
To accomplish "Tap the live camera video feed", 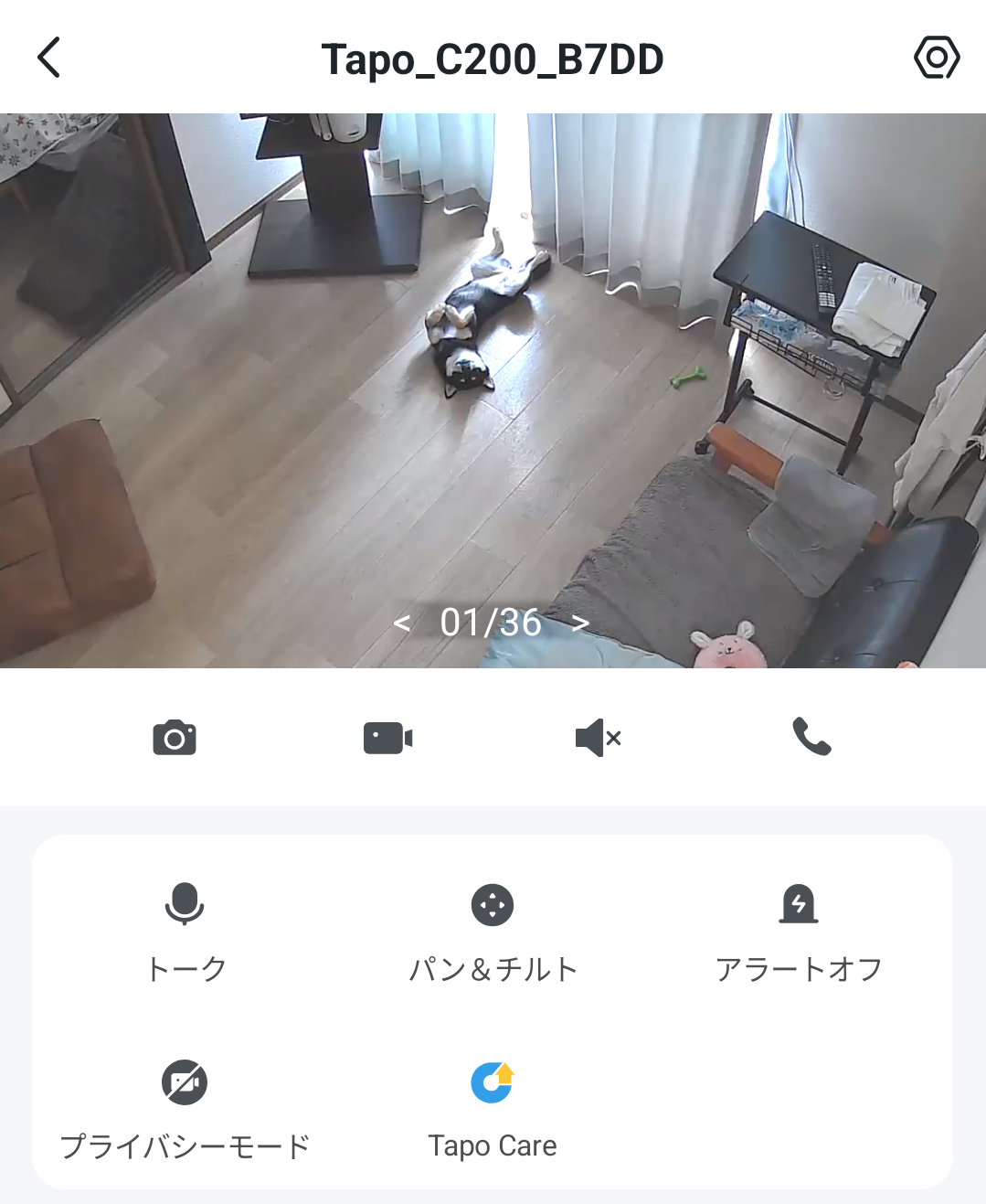I will (493, 366).
